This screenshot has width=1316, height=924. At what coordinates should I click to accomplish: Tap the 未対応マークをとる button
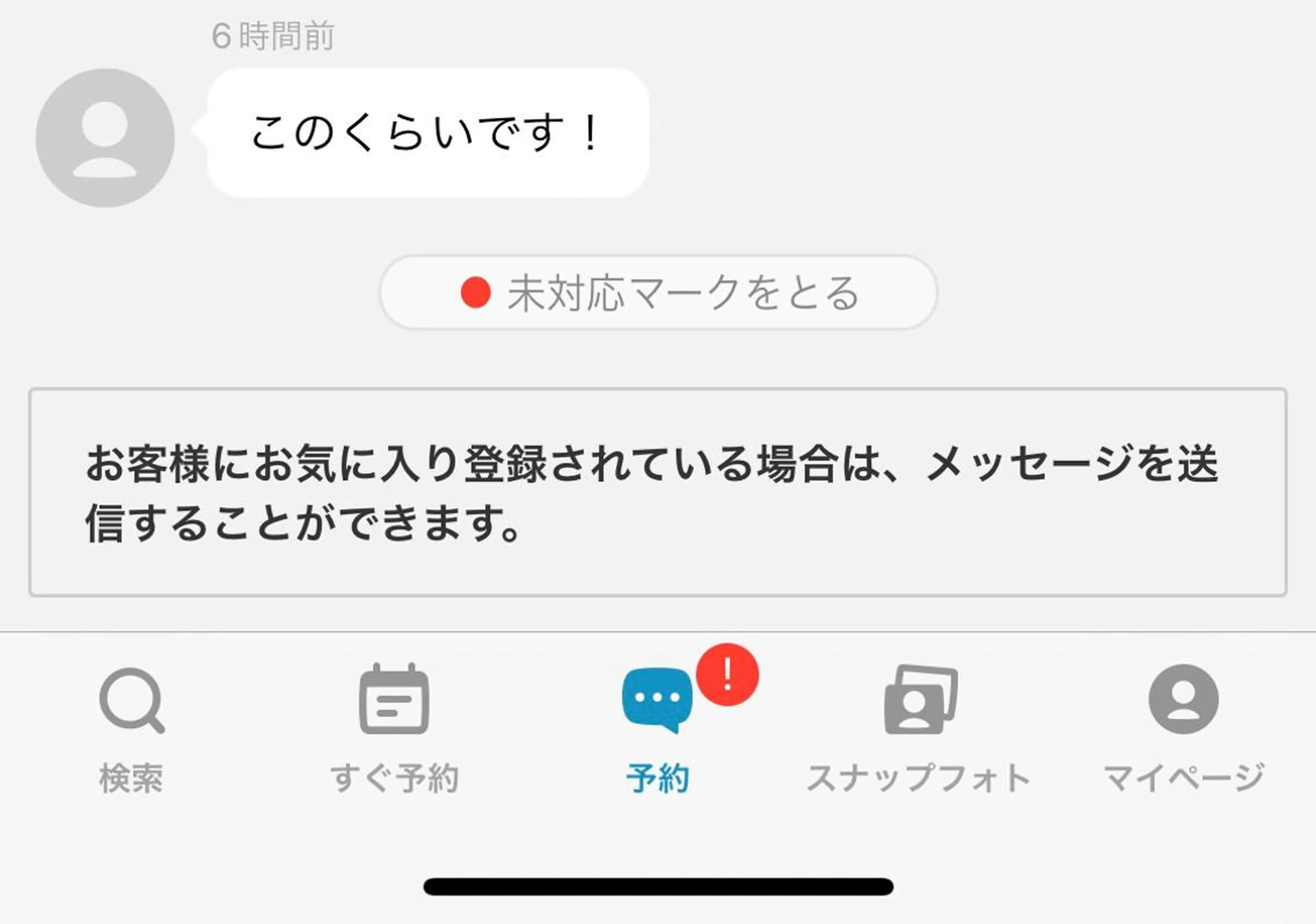coord(658,293)
